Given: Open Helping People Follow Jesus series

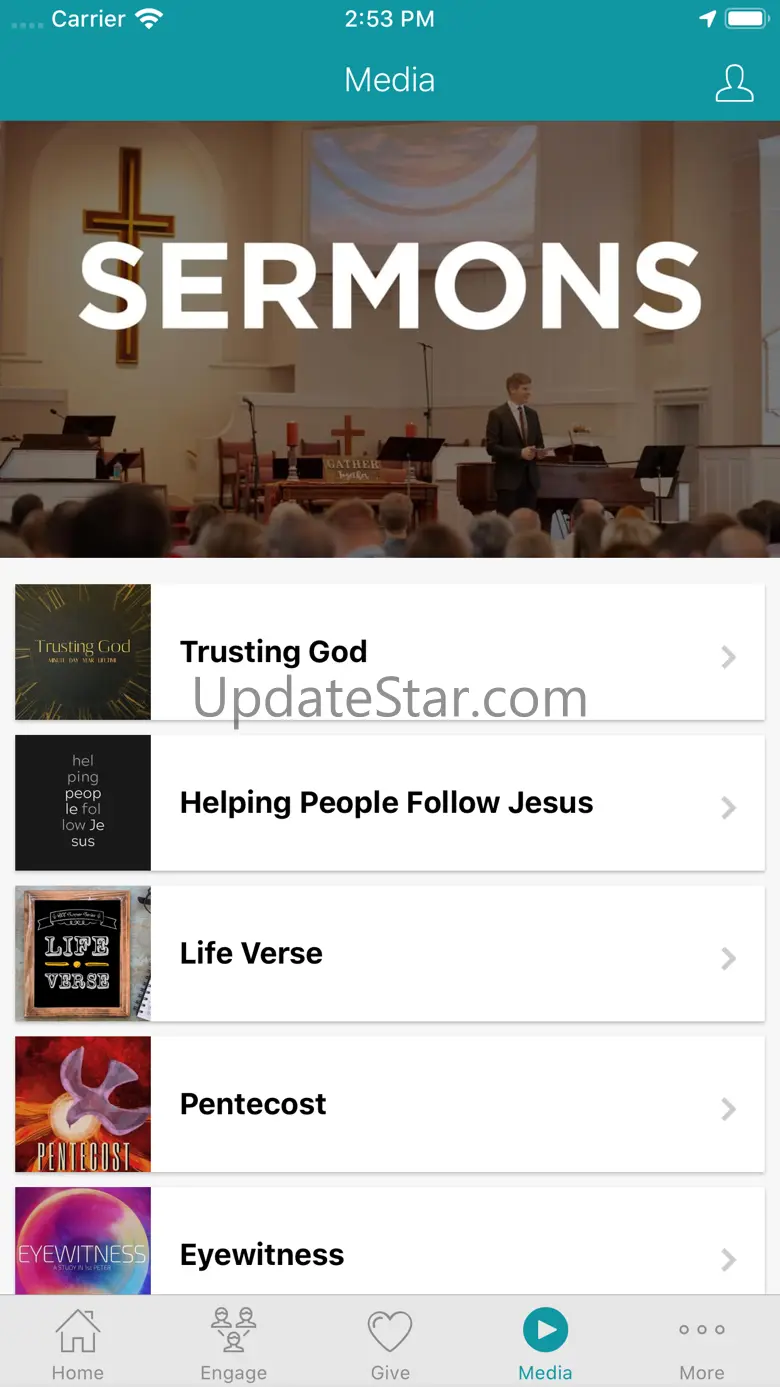Looking at the screenshot, I should (x=390, y=803).
